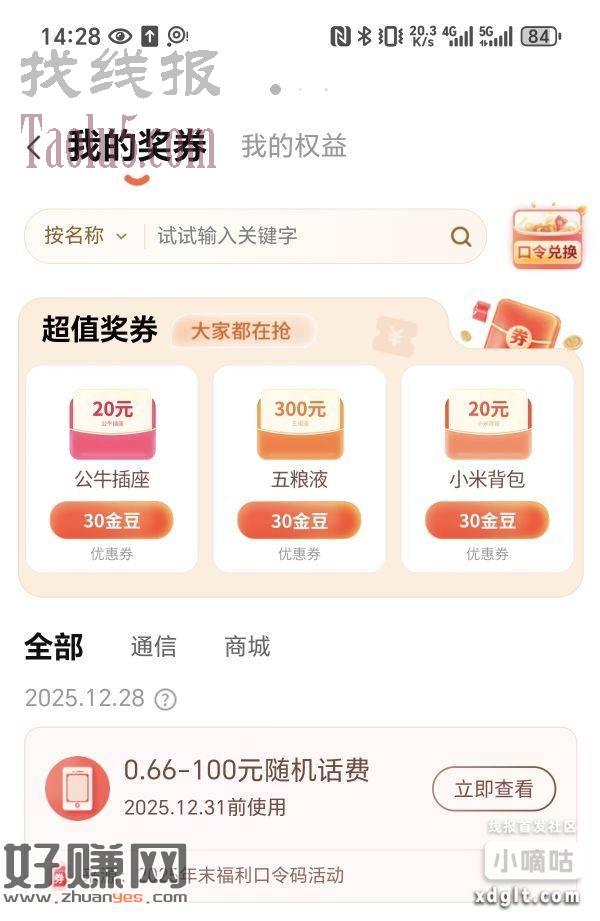Open 口令兑换 code redemption
The image size is (600, 921).
click(546, 238)
